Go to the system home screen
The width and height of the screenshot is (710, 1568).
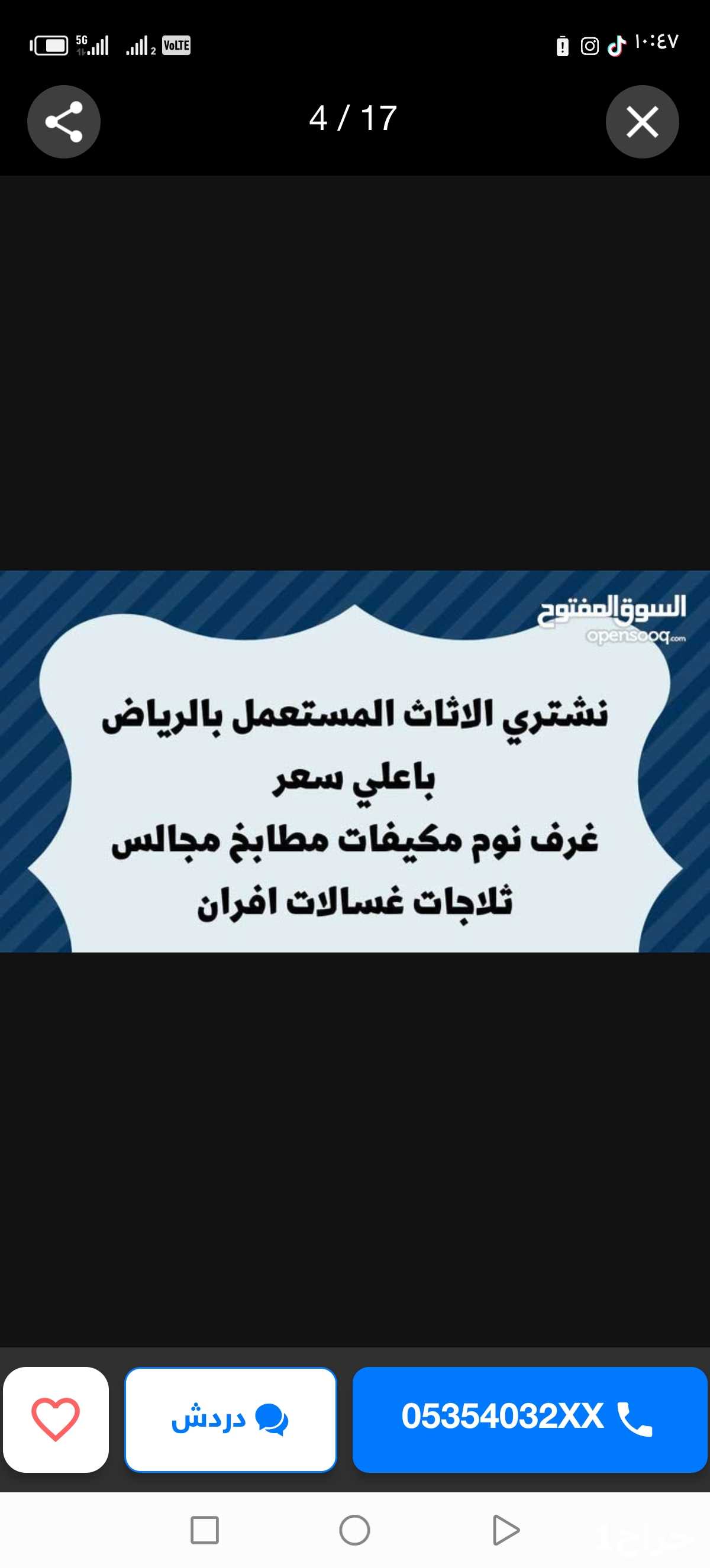354,1530
